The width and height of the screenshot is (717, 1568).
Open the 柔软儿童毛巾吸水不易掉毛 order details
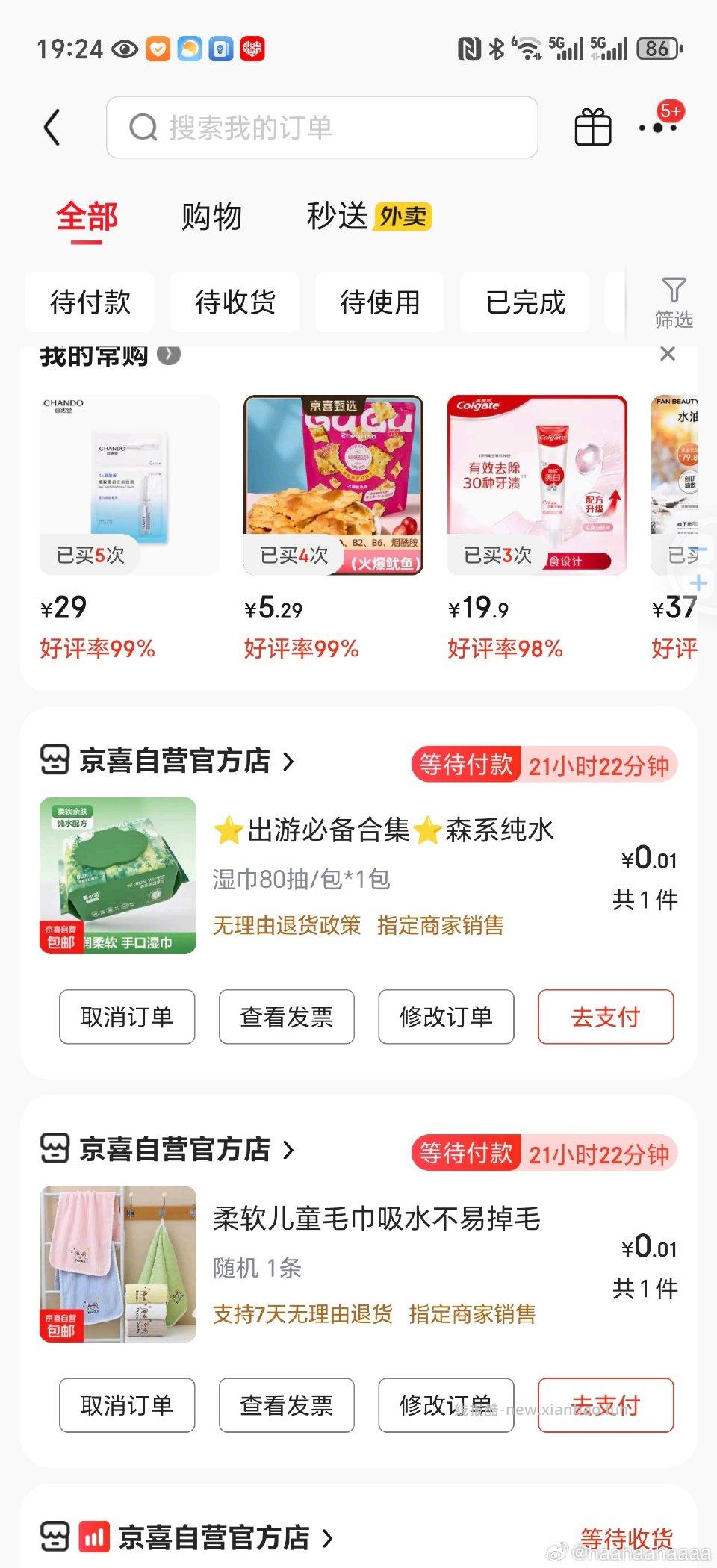tap(376, 1219)
